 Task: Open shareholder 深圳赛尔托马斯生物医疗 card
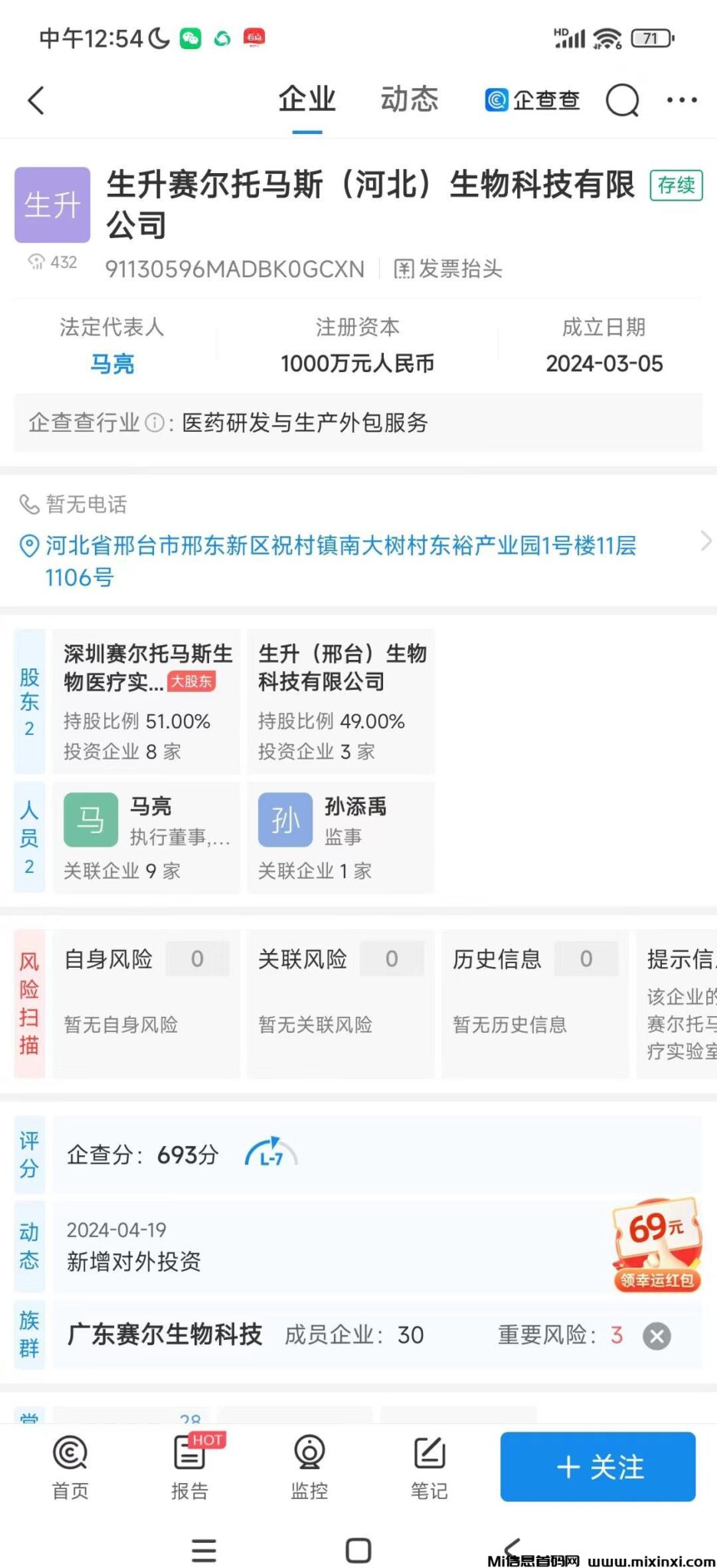146,701
